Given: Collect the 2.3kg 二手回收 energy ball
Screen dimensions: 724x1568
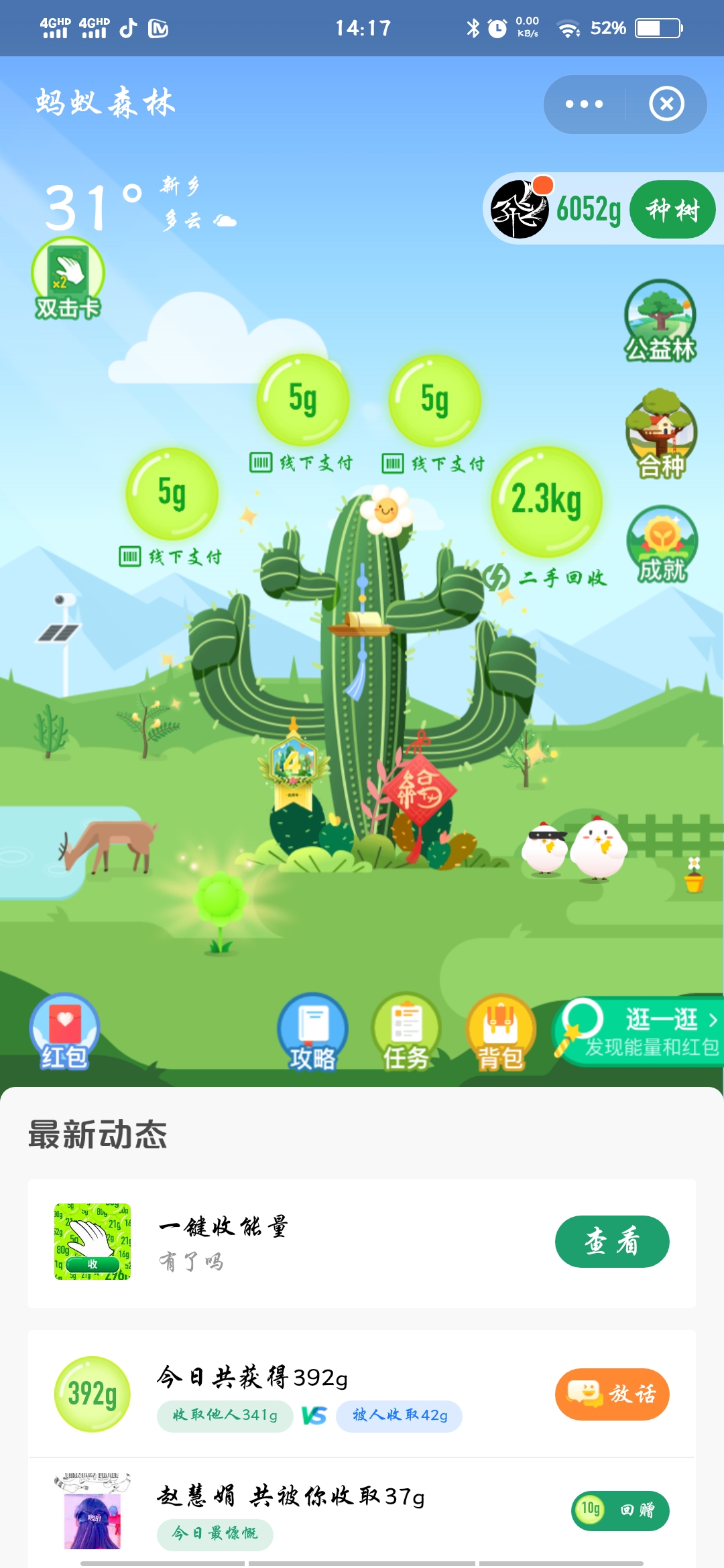Looking at the screenshot, I should [x=546, y=501].
